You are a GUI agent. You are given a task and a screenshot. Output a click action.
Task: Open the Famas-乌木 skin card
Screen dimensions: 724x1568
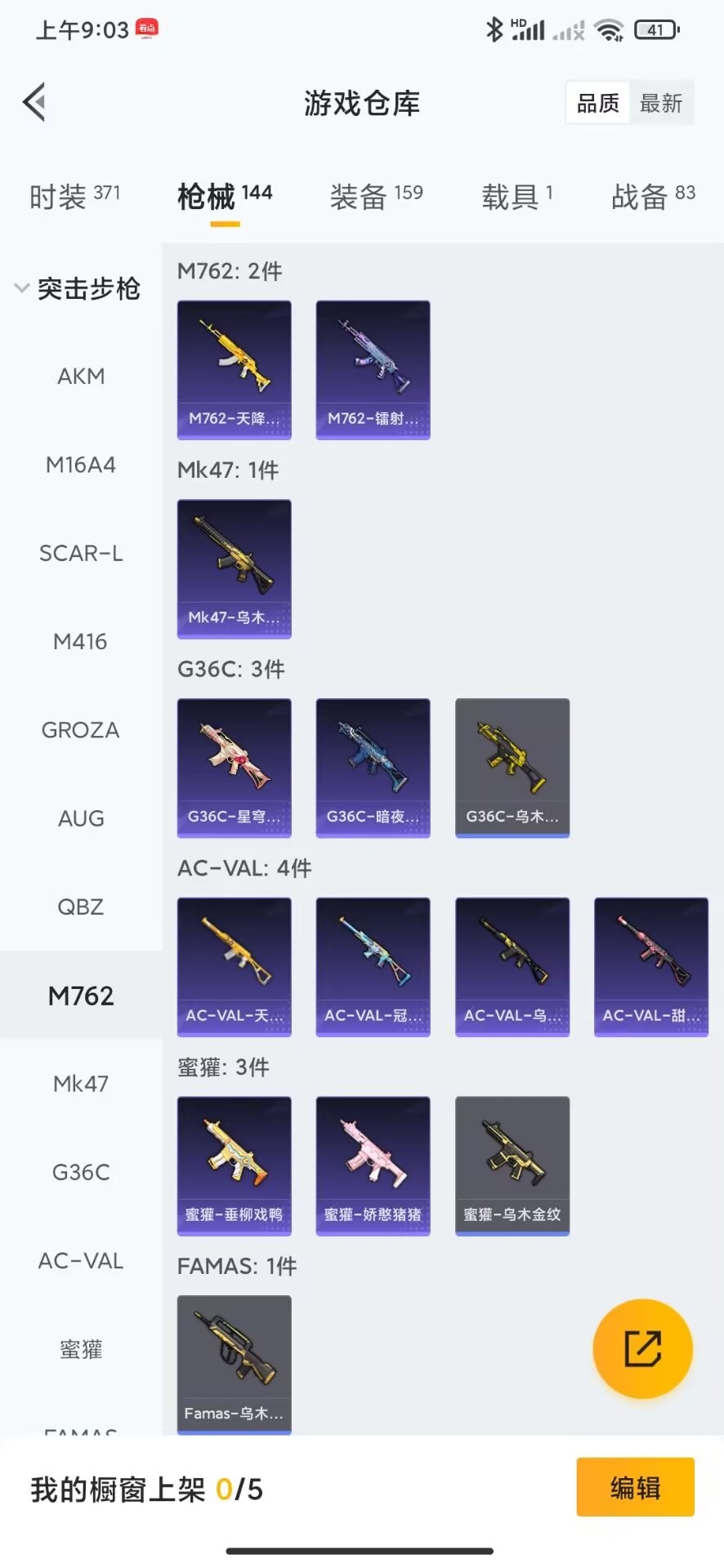click(235, 1365)
